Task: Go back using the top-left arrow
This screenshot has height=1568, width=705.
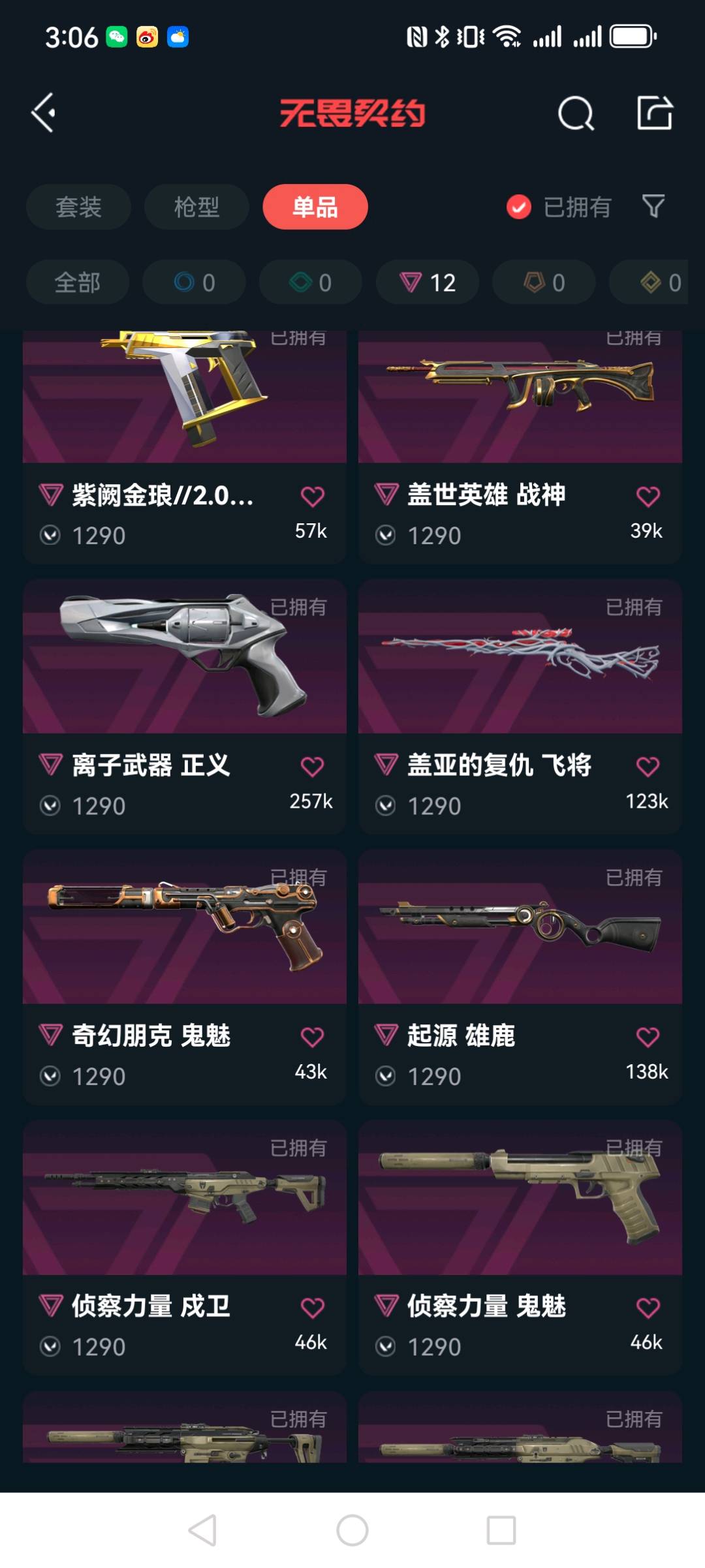Action: [43, 113]
